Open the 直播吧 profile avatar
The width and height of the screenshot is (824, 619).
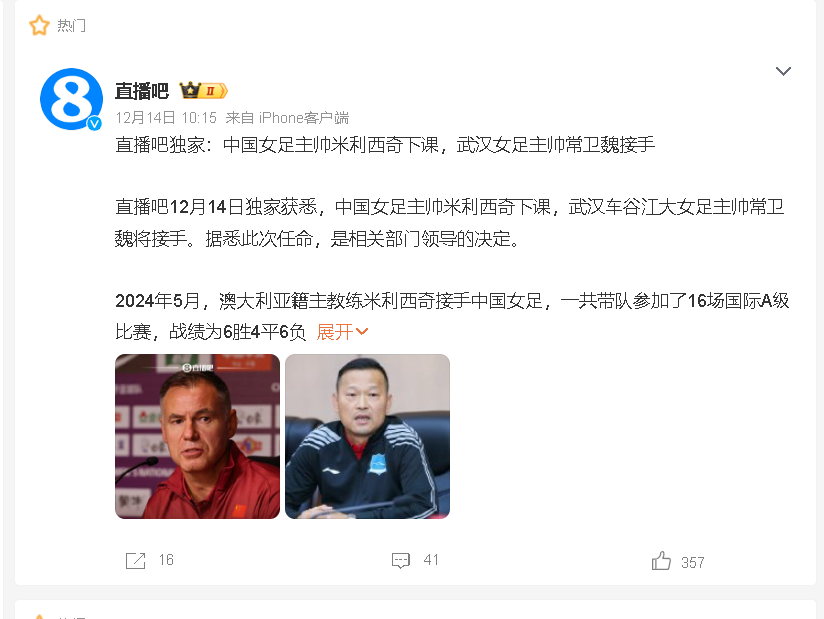pyautogui.click(x=71, y=100)
